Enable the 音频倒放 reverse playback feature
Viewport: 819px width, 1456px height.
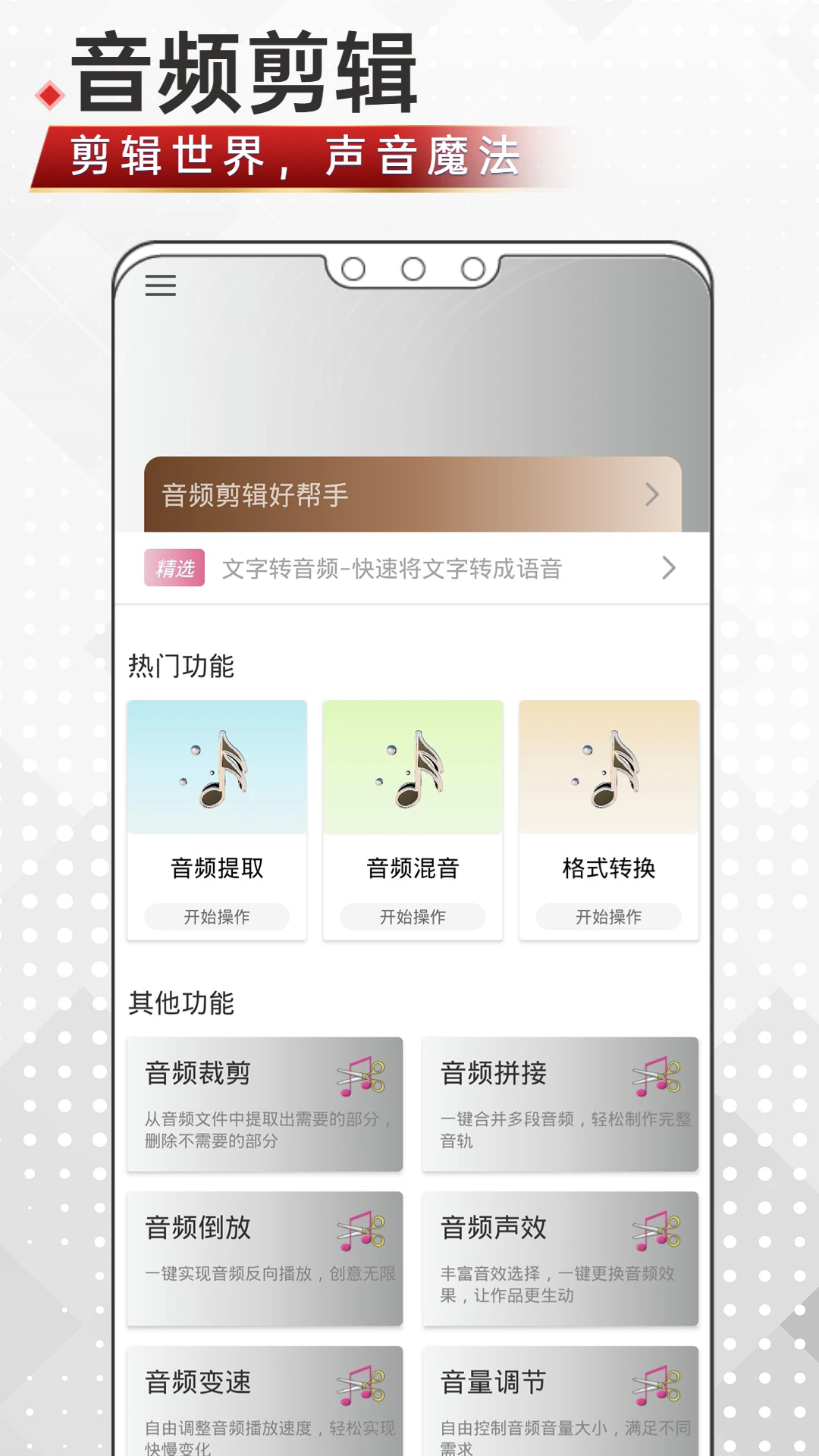click(265, 1259)
